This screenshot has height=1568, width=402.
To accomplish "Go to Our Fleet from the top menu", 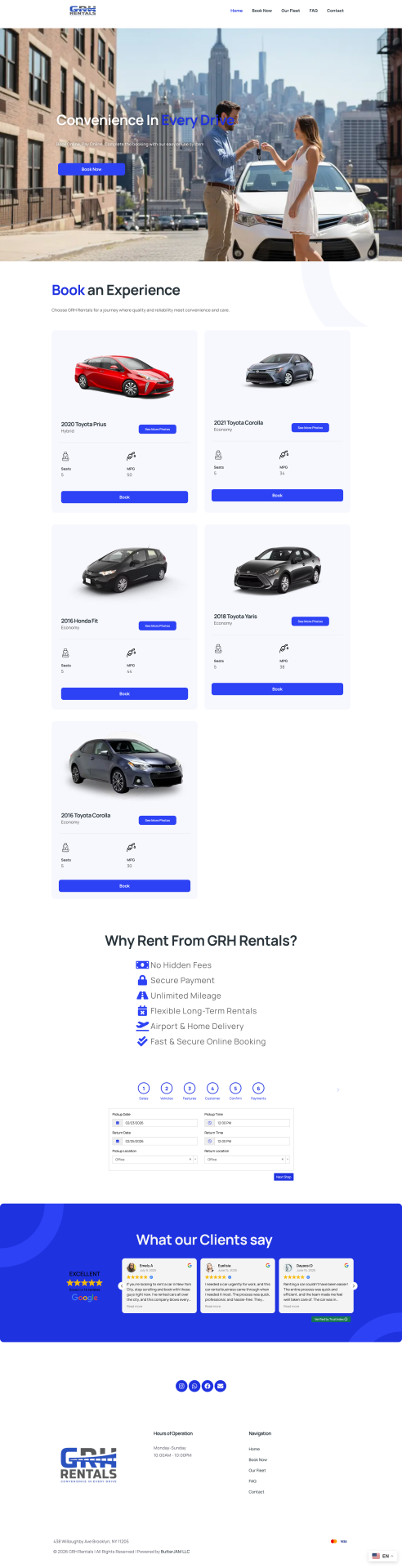I will point(290,11).
